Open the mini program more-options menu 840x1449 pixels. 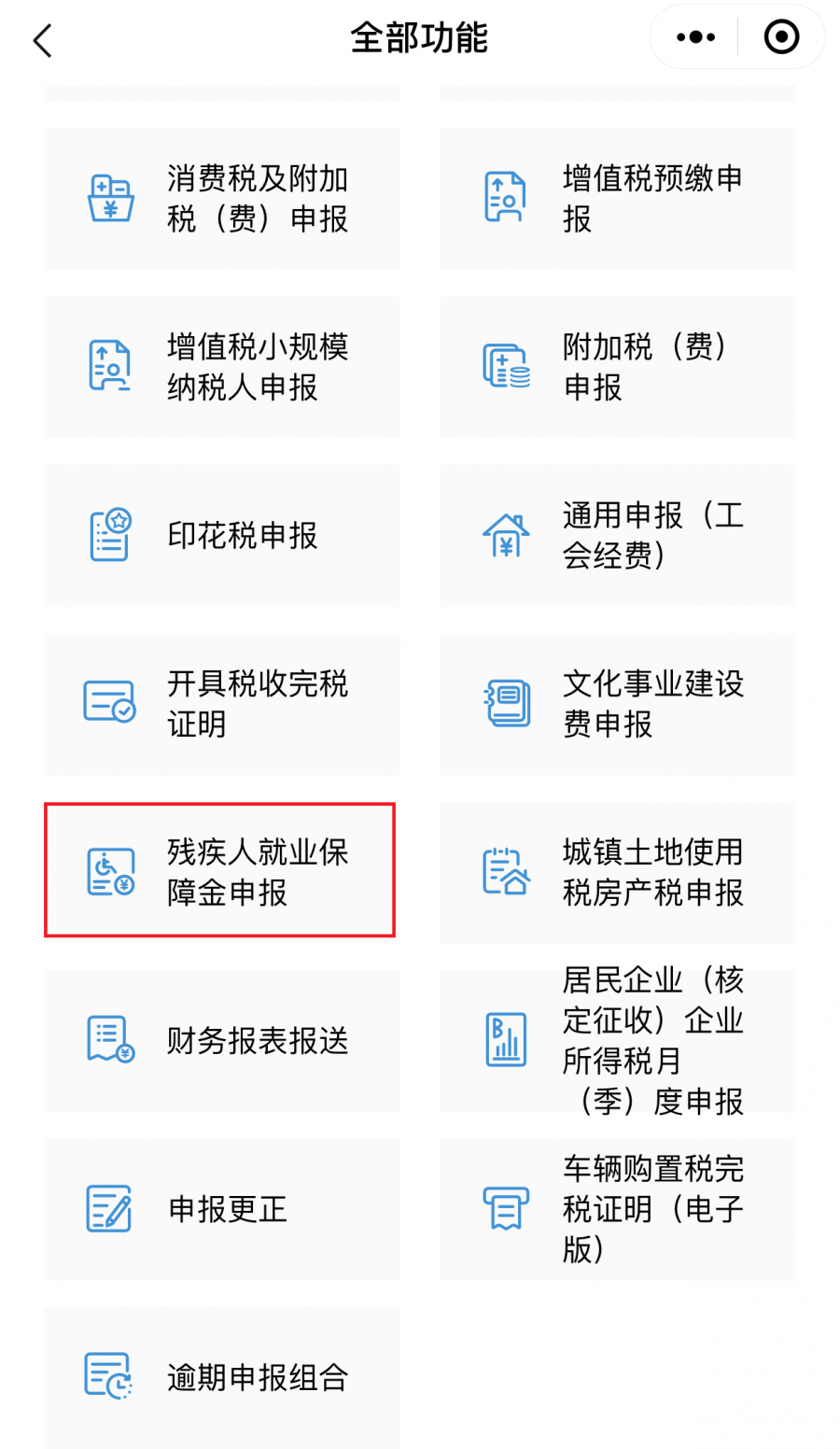tap(695, 37)
